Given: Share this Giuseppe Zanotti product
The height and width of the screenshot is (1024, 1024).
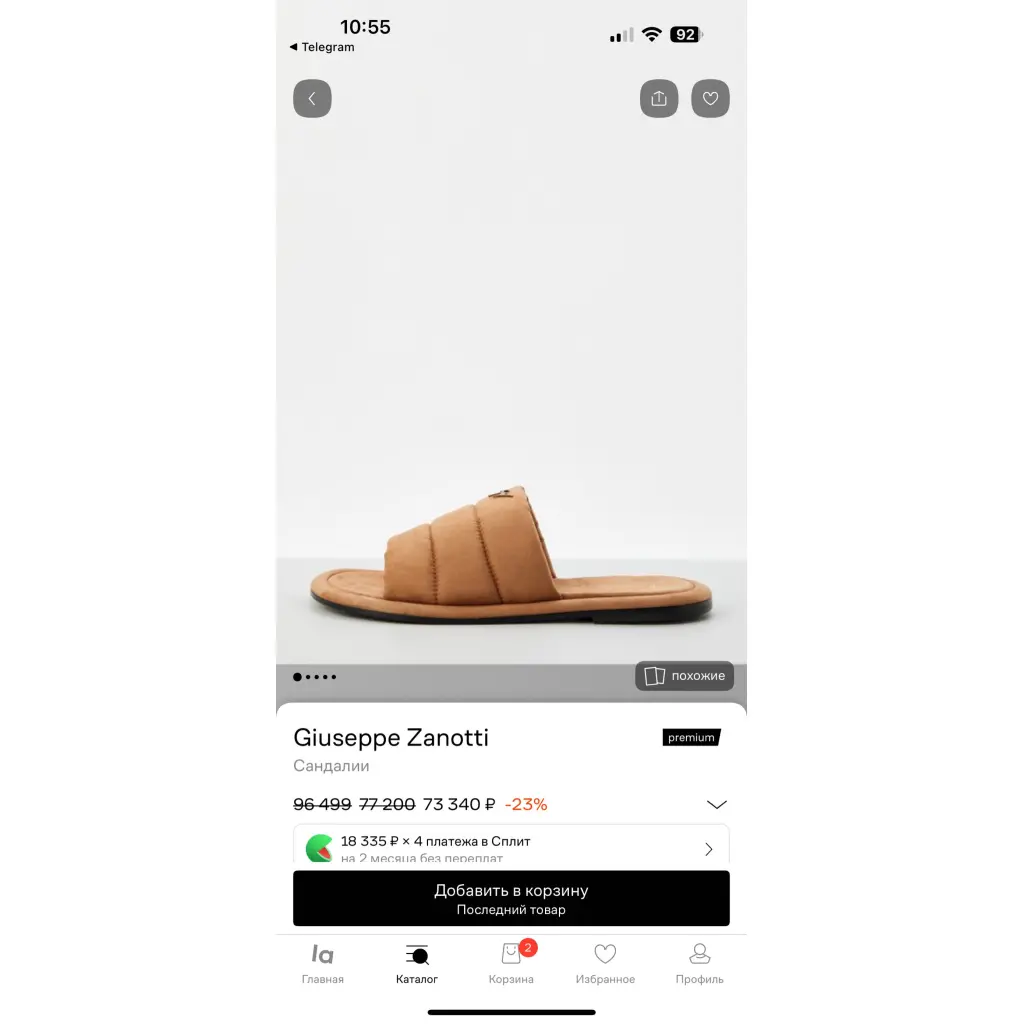Looking at the screenshot, I should [x=659, y=99].
